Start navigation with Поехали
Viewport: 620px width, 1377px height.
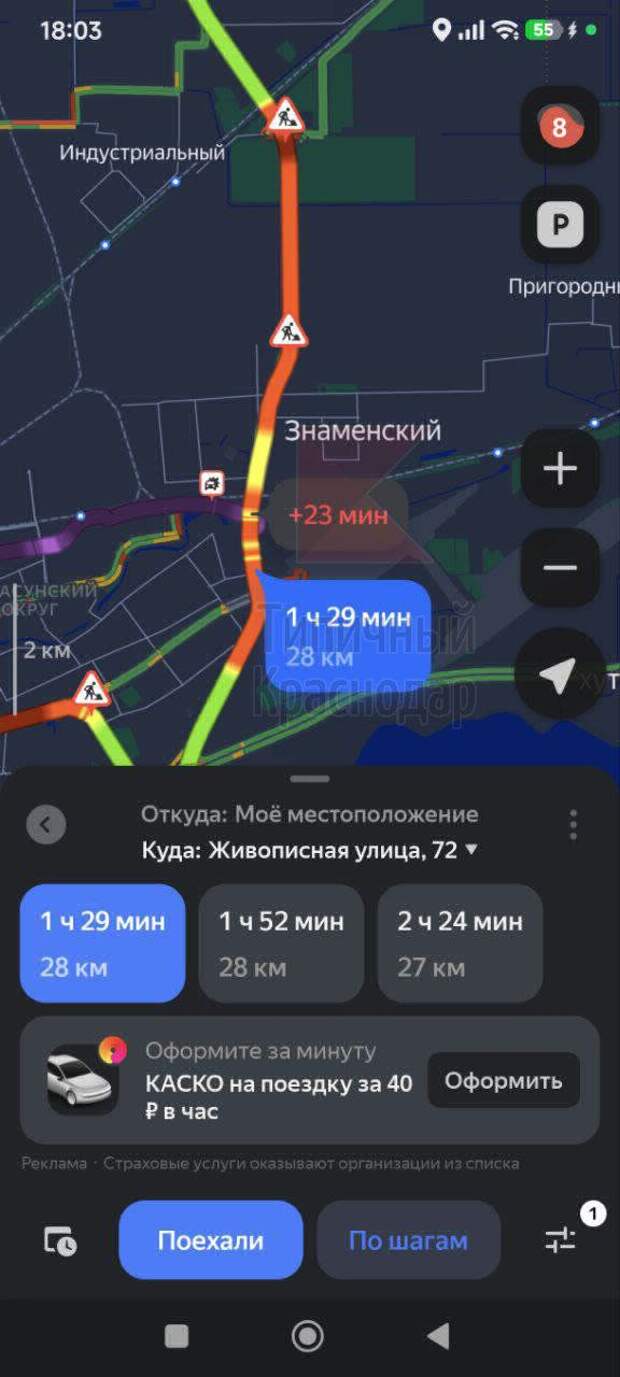pyautogui.click(x=210, y=1240)
